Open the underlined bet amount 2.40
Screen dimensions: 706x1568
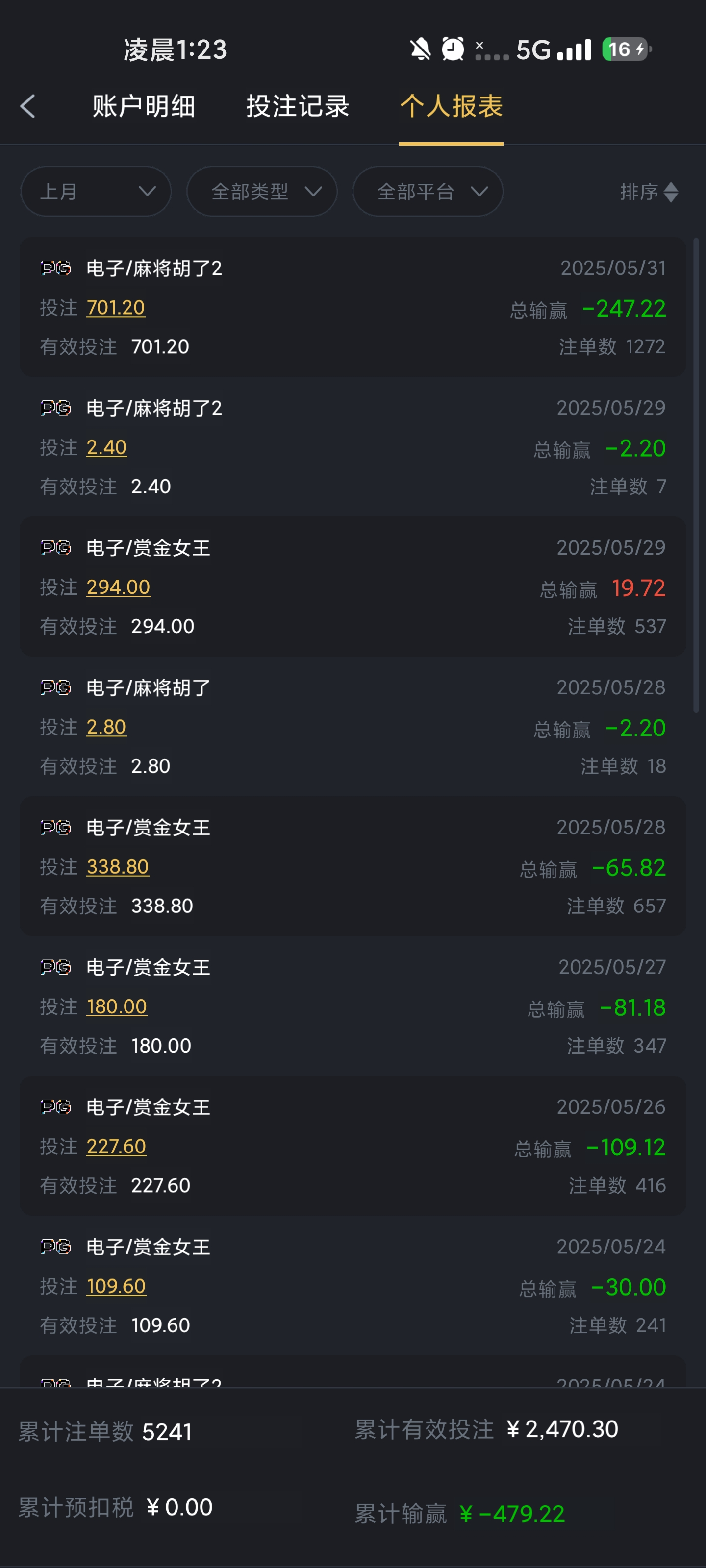(x=106, y=447)
